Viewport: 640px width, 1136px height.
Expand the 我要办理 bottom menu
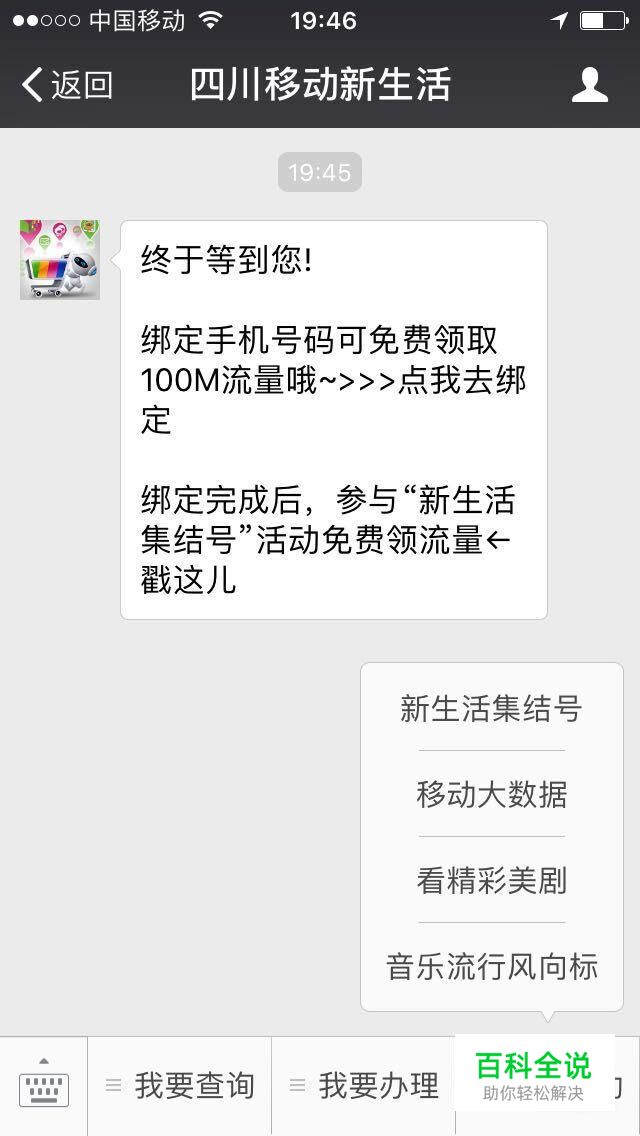(364, 1086)
